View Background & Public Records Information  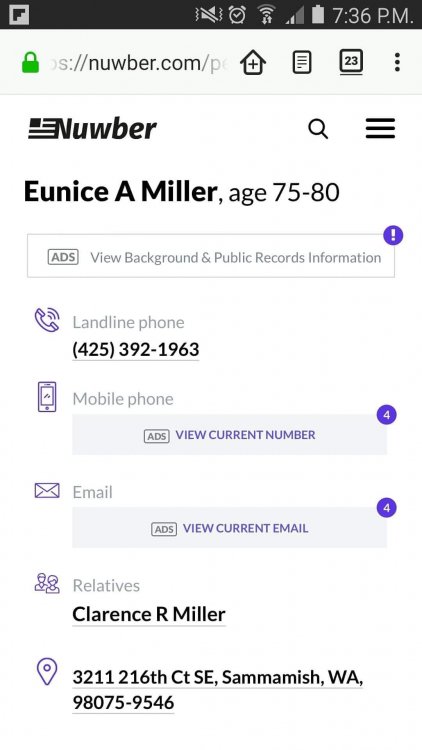[211, 256]
